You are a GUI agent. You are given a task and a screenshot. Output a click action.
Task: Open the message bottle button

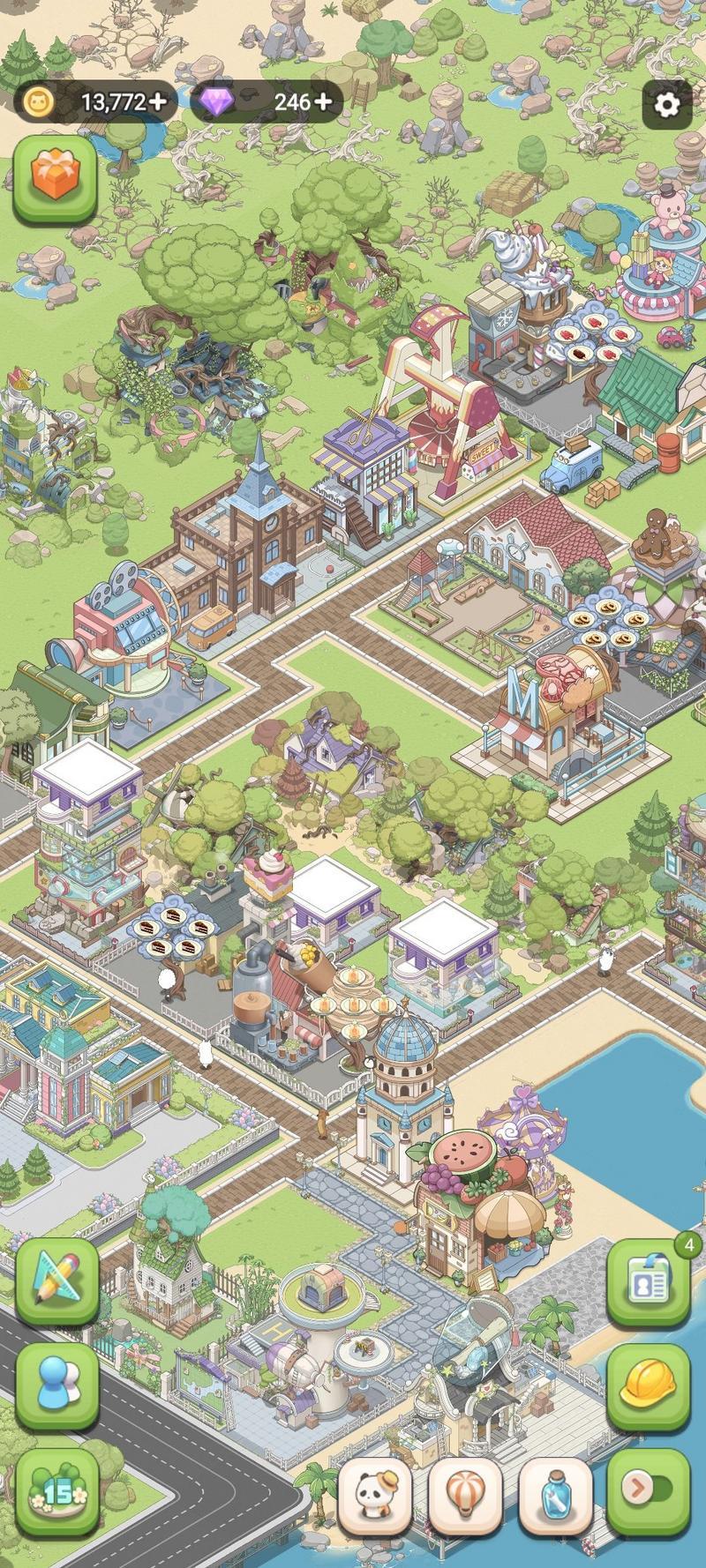click(556, 1495)
